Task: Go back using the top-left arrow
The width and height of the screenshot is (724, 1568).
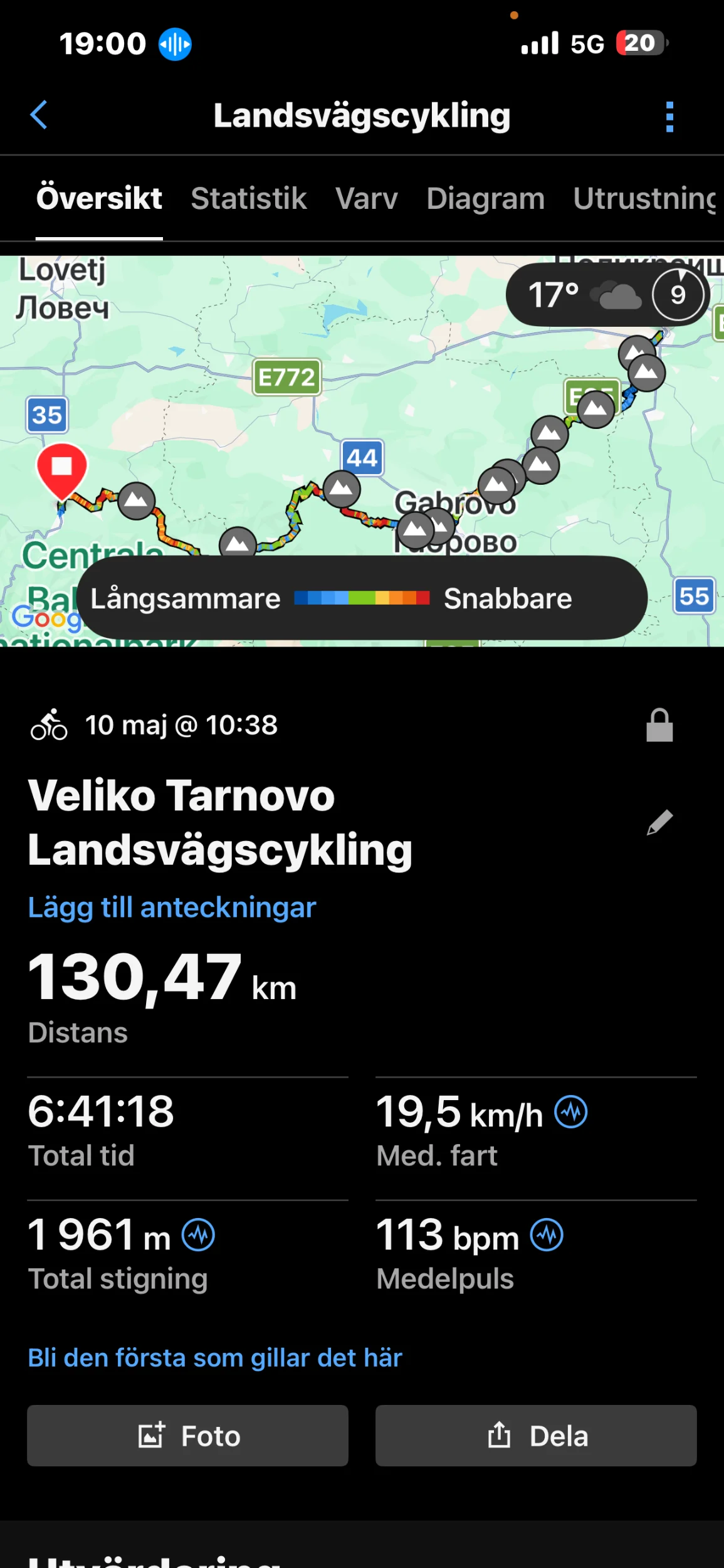Action: click(x=39, y=115)
